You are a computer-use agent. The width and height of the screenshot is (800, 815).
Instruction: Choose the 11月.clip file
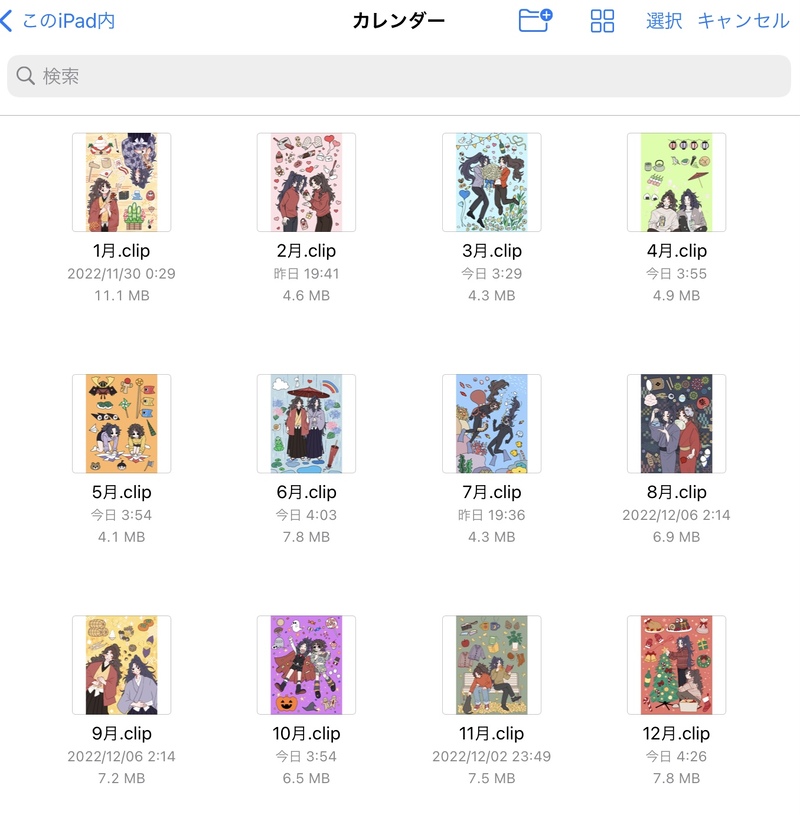click(x=491, y=664)
